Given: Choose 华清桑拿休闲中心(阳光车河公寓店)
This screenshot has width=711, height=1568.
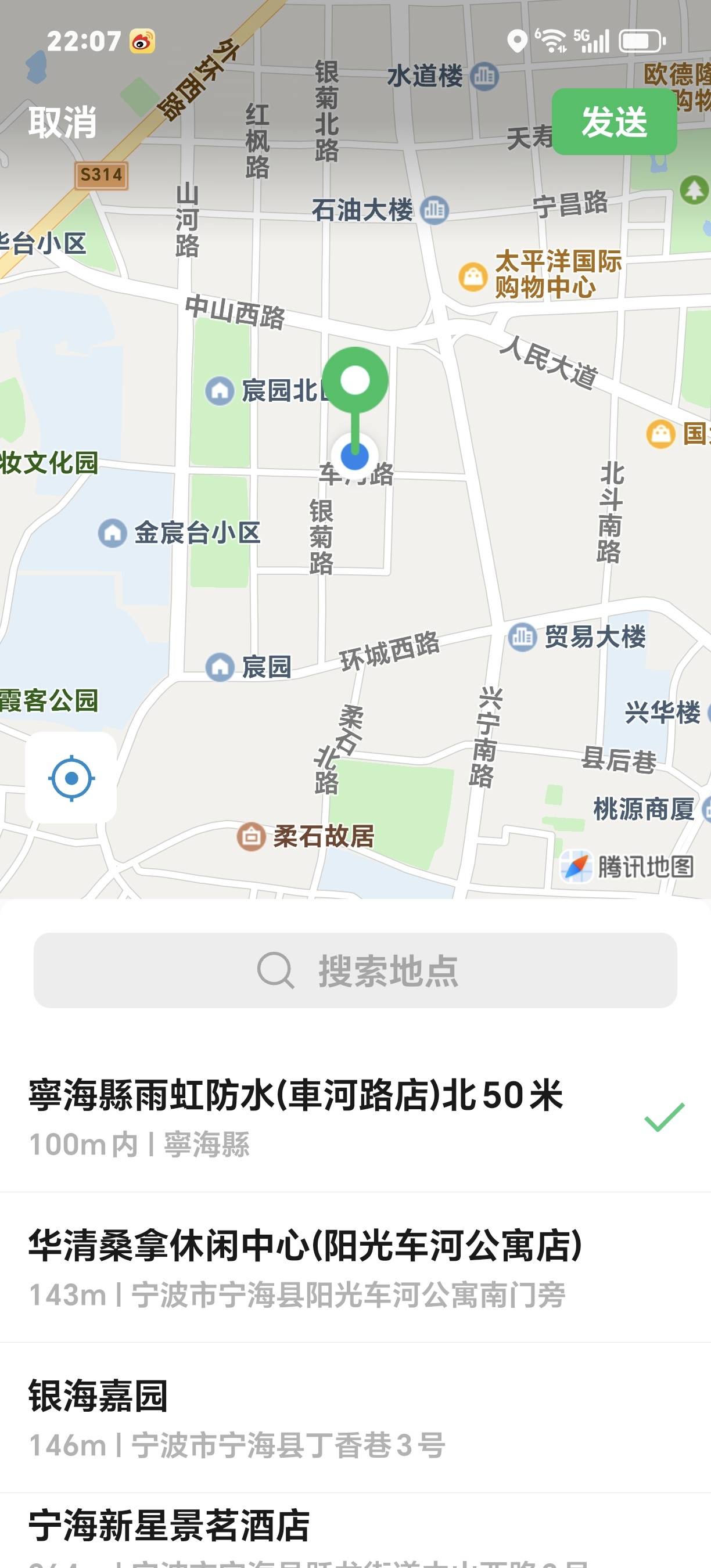Looking at the screenshot, I should tap(355, 1267).
